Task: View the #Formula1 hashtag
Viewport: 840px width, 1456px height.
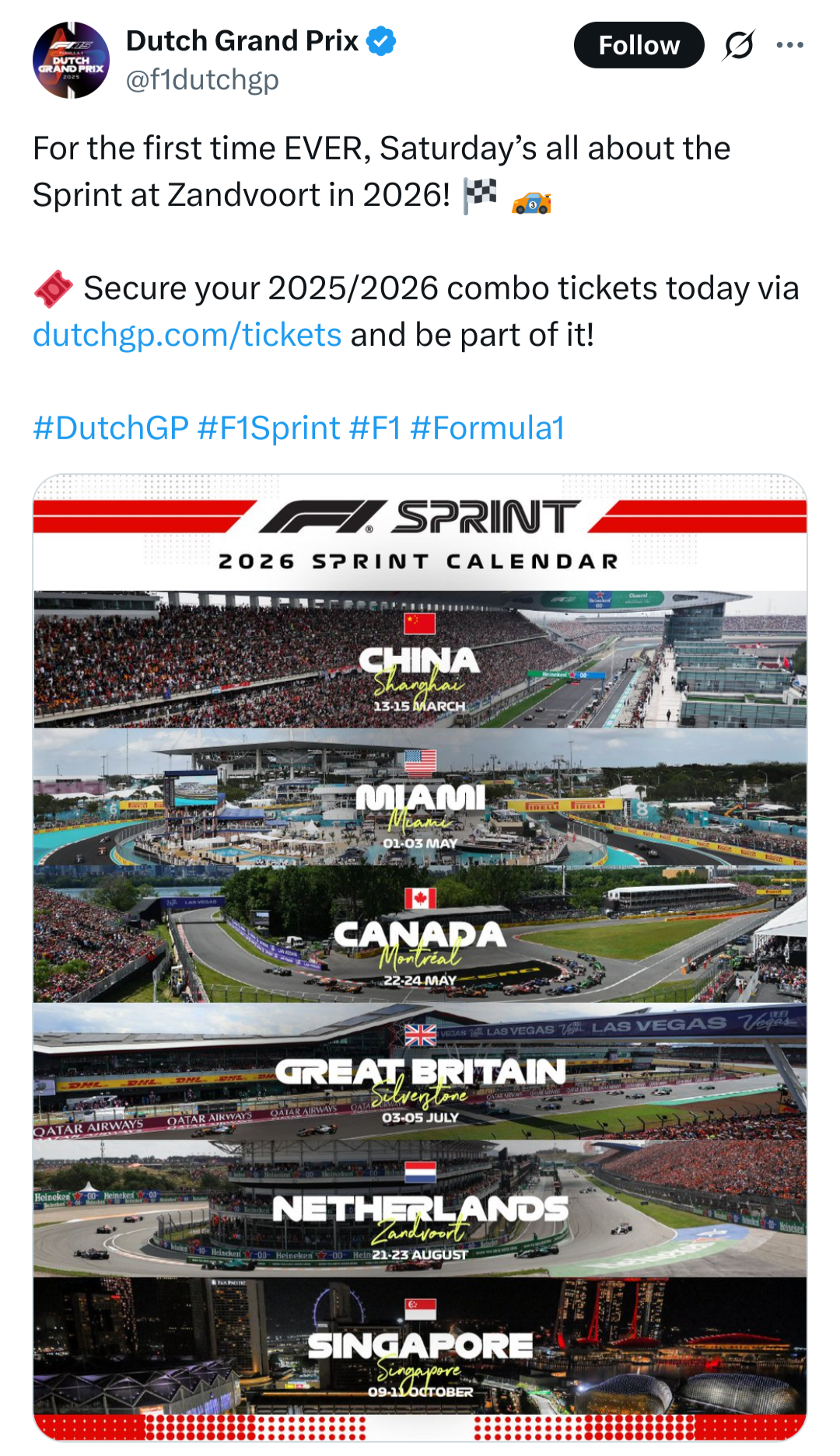Action: point(487,428)
